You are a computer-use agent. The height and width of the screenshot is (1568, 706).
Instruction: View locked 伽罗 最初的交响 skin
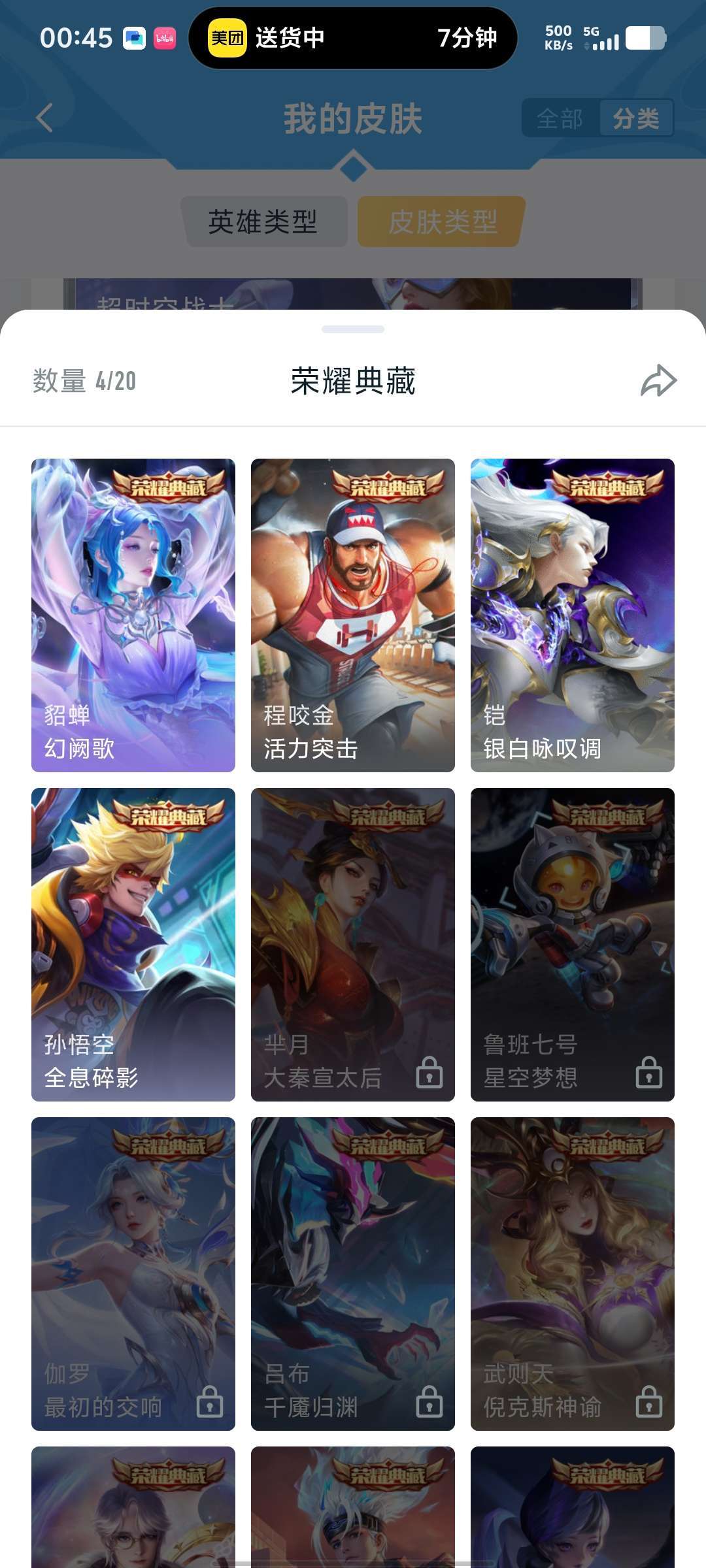[133, 1273]
